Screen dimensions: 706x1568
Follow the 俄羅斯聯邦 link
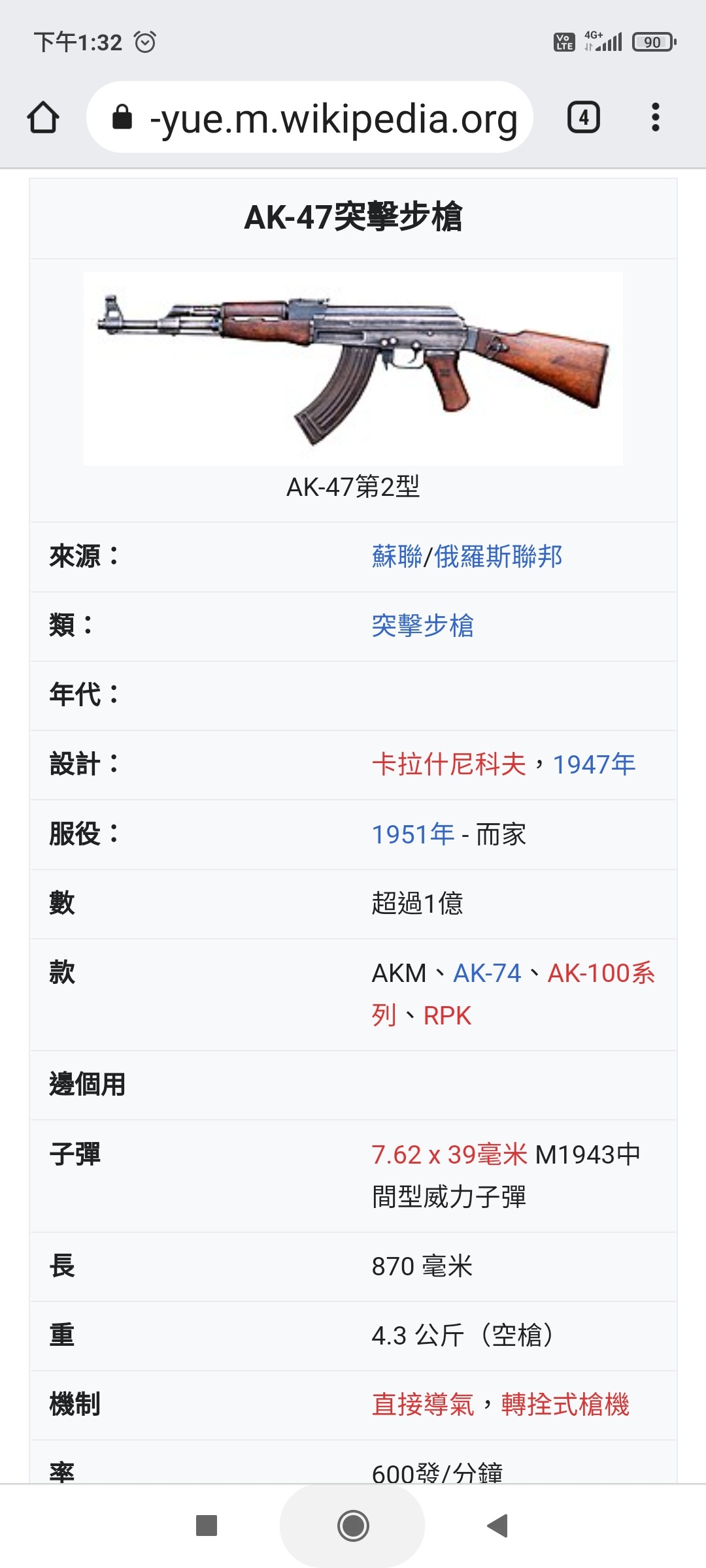click(498, 557)
